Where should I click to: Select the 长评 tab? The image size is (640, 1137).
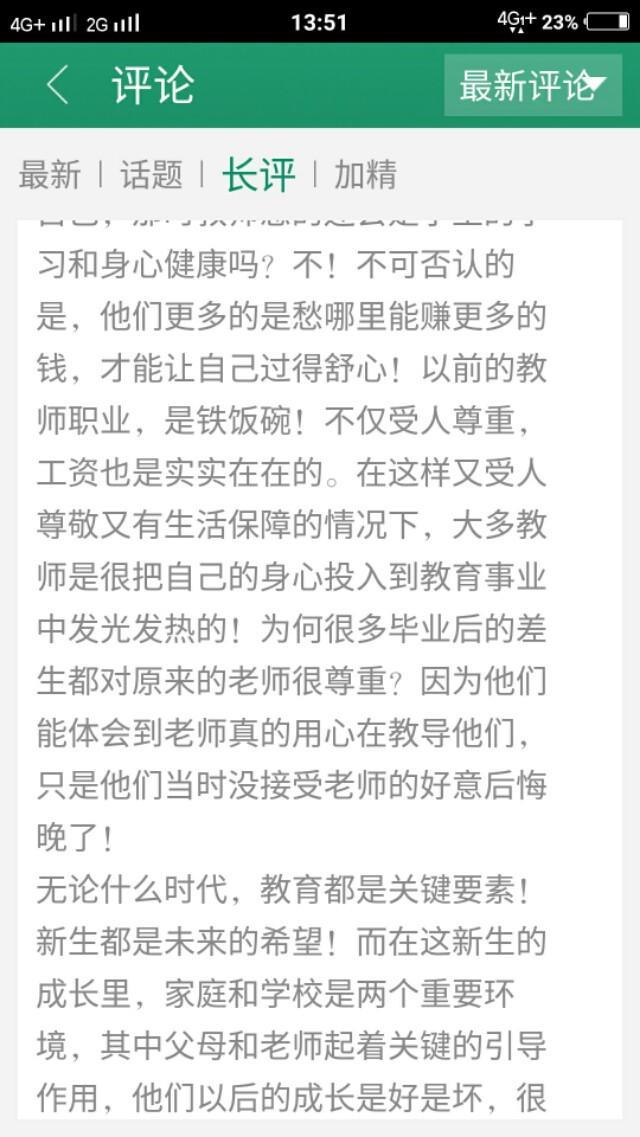tap(259, 175)
